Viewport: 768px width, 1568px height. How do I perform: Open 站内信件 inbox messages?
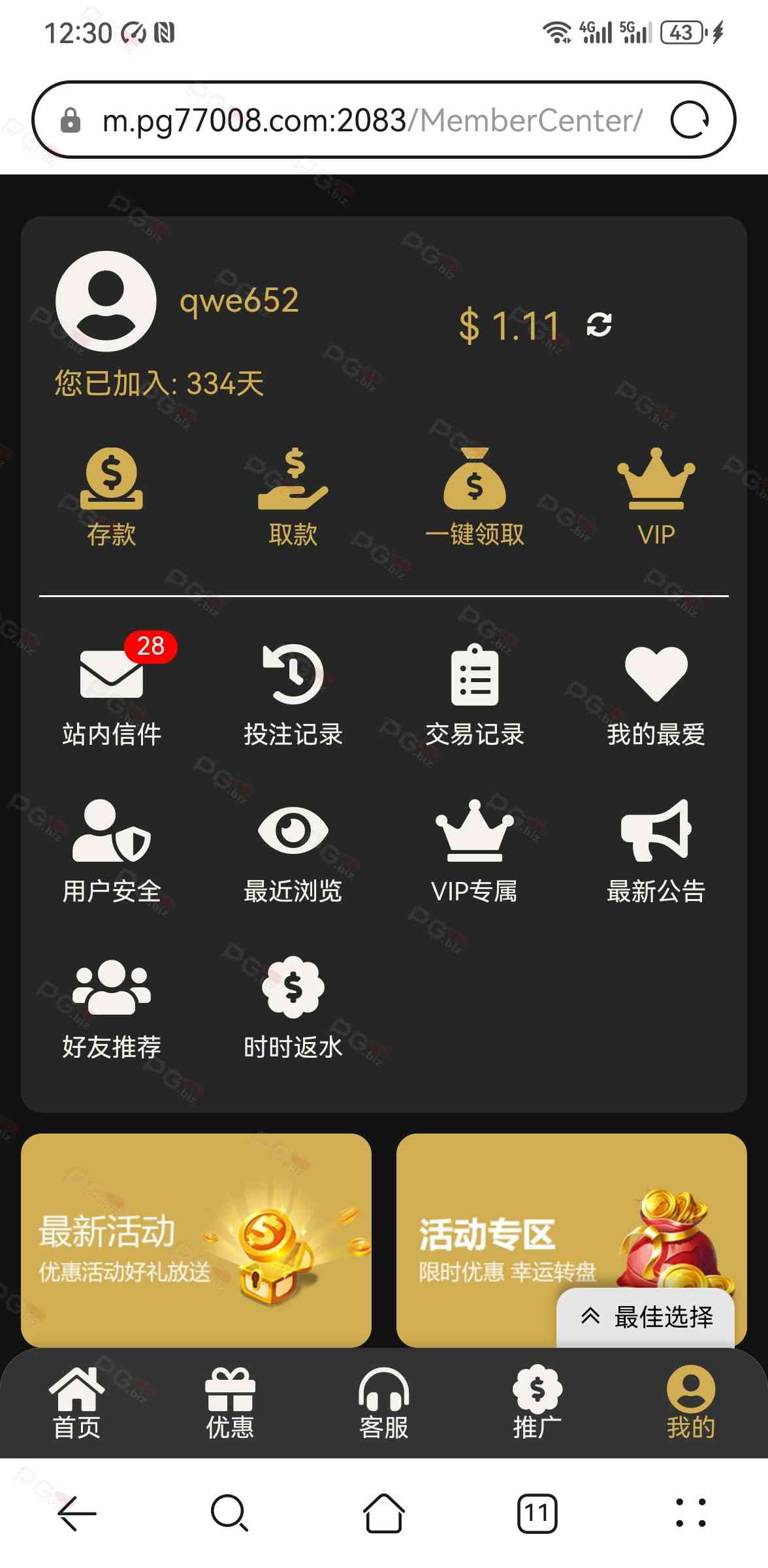(x=111, y=694)
